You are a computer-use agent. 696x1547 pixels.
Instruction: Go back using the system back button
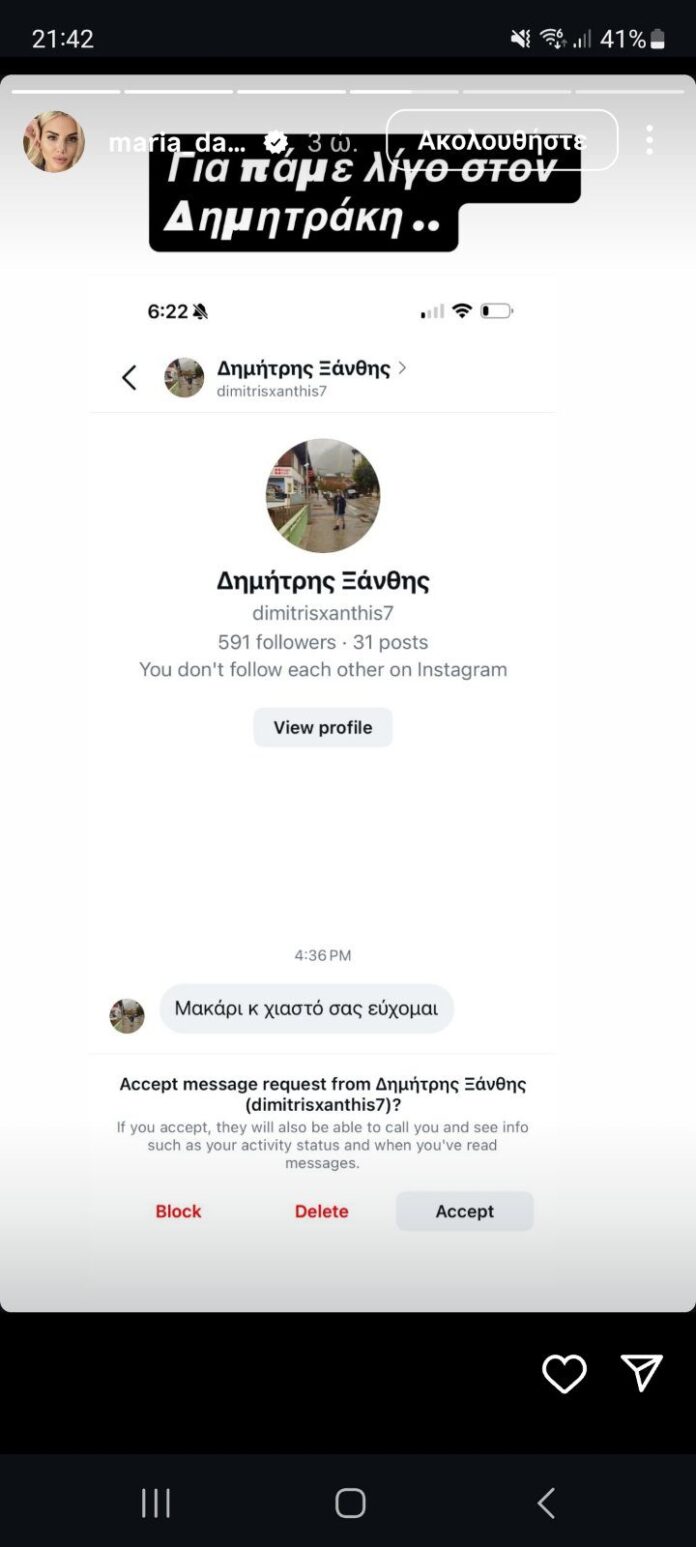546,1503
